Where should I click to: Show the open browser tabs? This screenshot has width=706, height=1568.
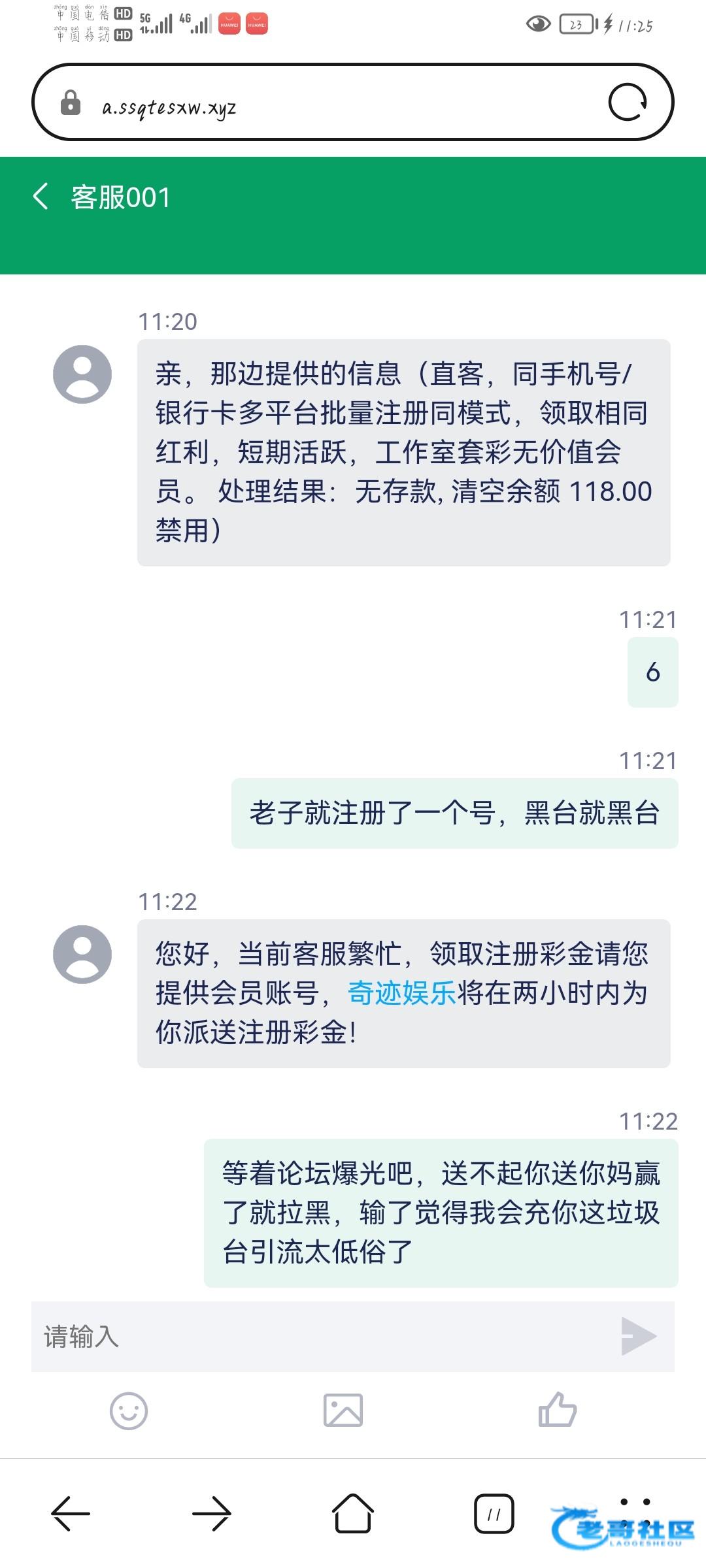[x=494, y=1513]
